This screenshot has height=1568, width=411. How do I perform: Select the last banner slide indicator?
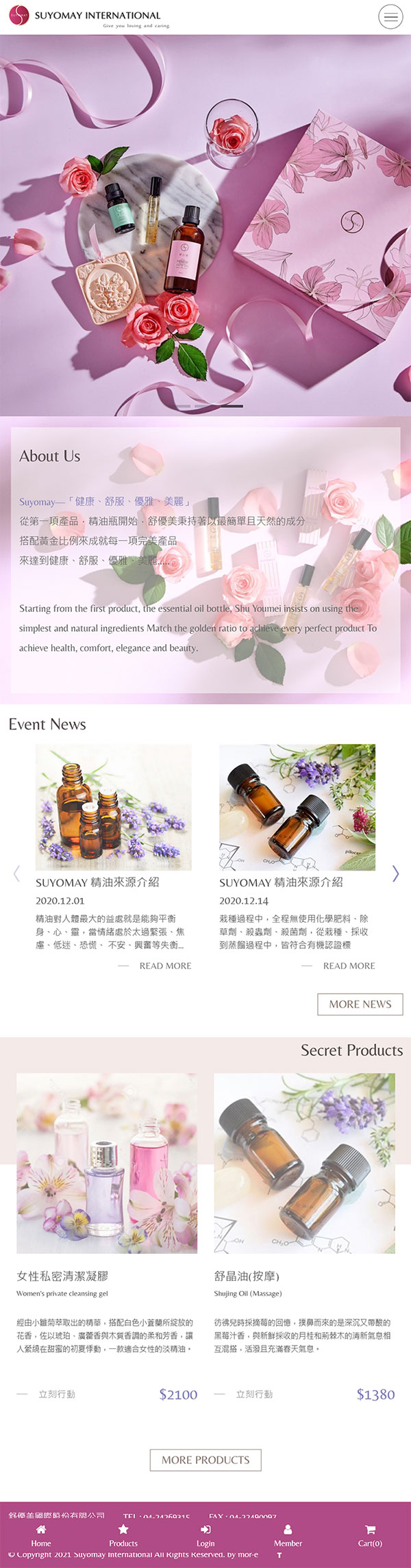(233, 406)
